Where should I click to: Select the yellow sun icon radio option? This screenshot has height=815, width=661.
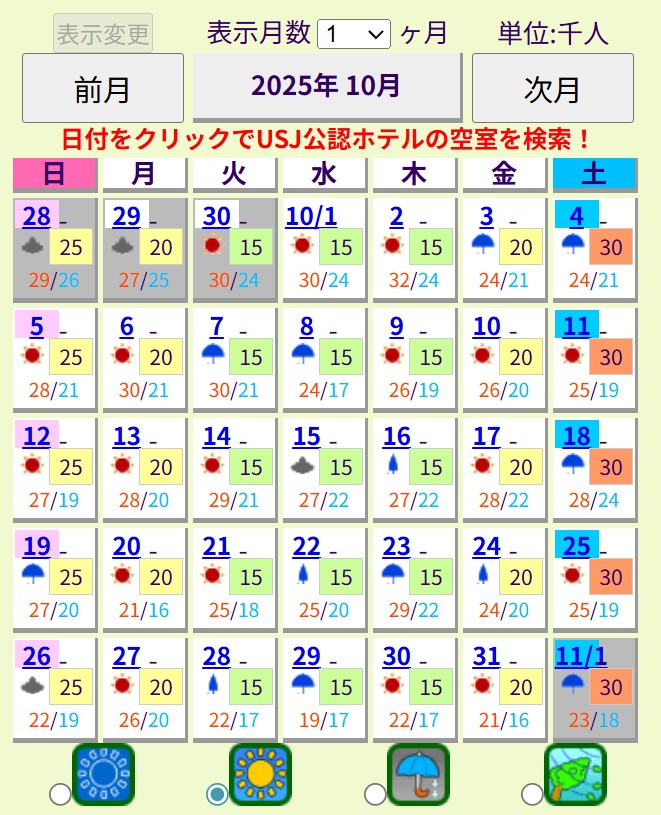(x=217, y=794)
